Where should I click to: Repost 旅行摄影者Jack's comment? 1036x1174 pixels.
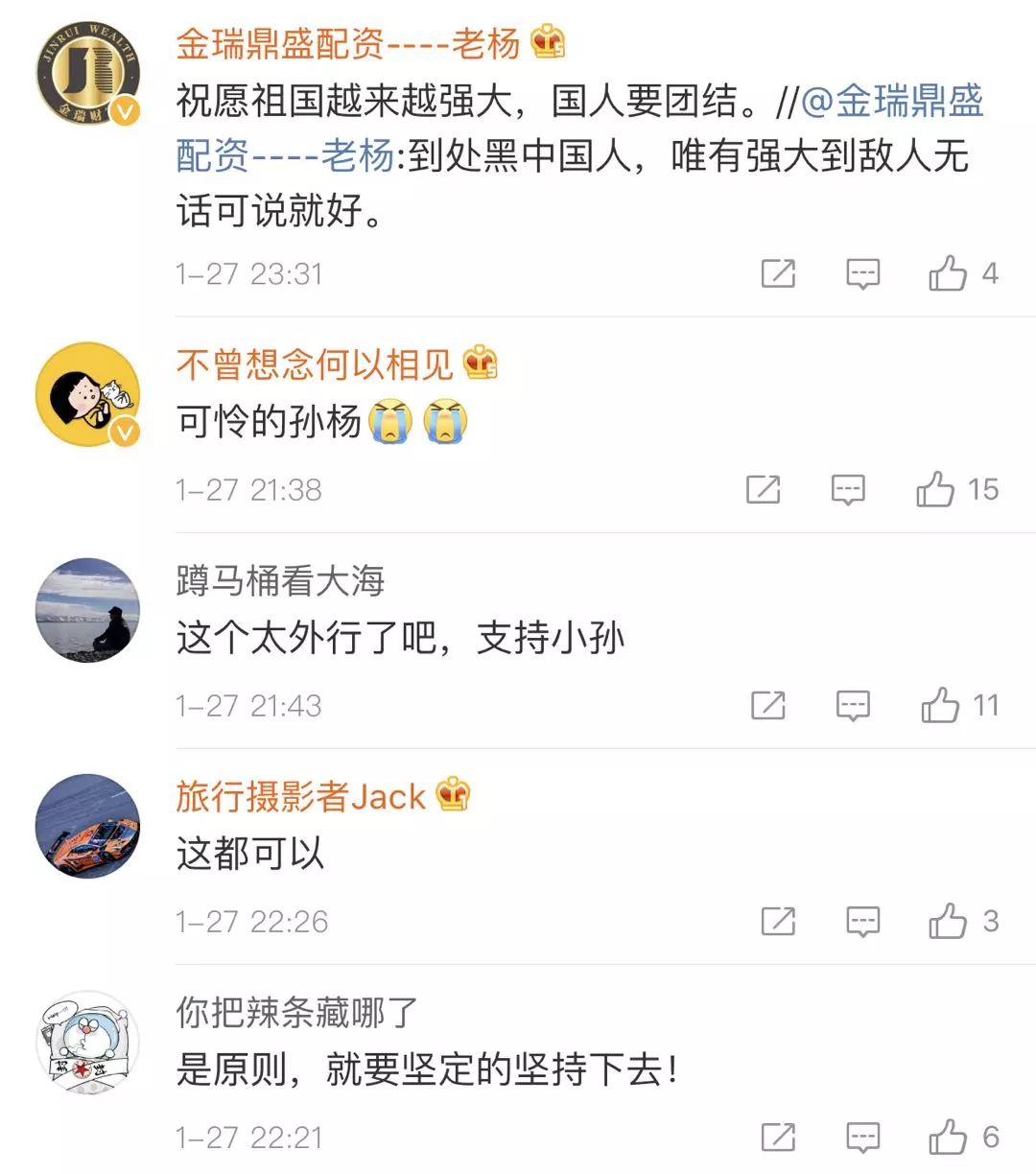coord(778,922)
